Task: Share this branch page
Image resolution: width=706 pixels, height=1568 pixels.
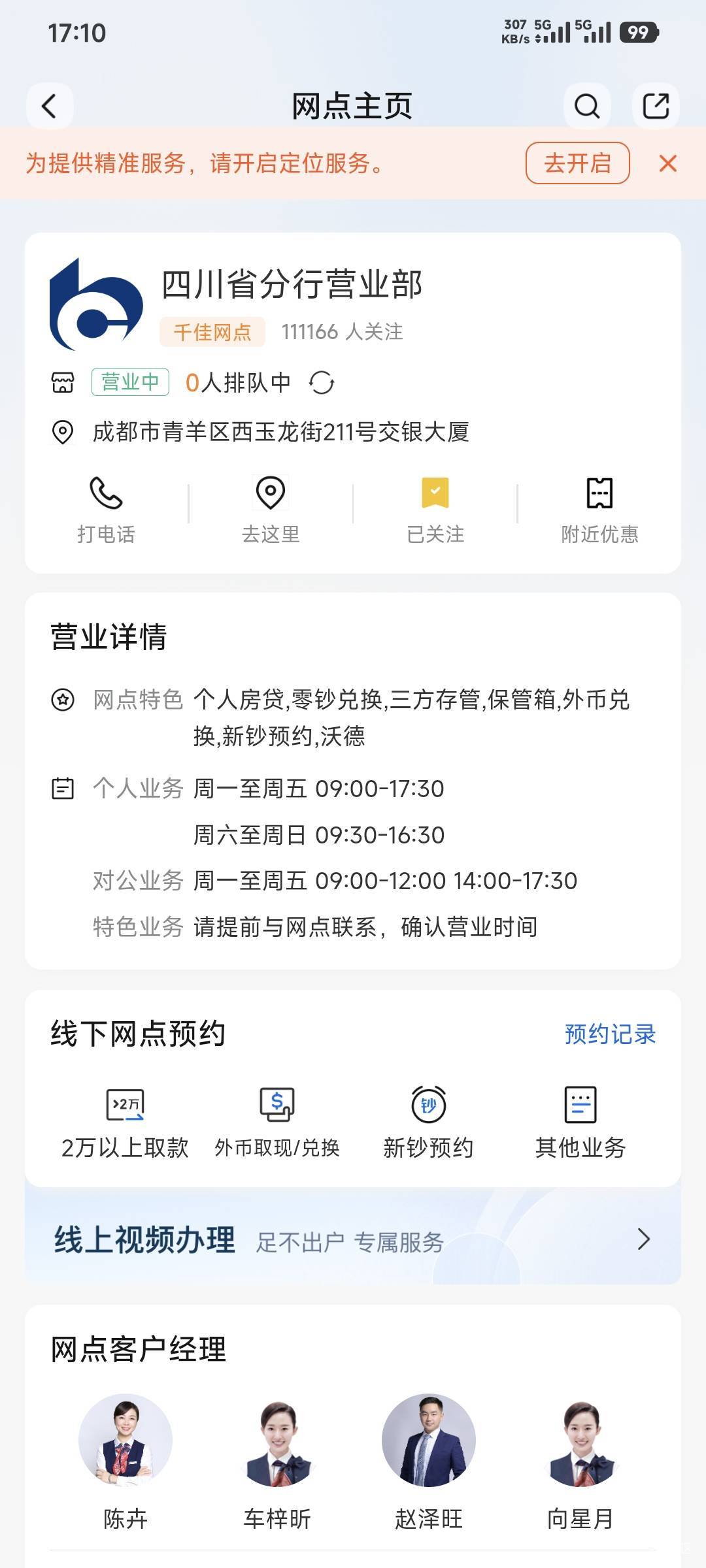Action: (655, 106)
